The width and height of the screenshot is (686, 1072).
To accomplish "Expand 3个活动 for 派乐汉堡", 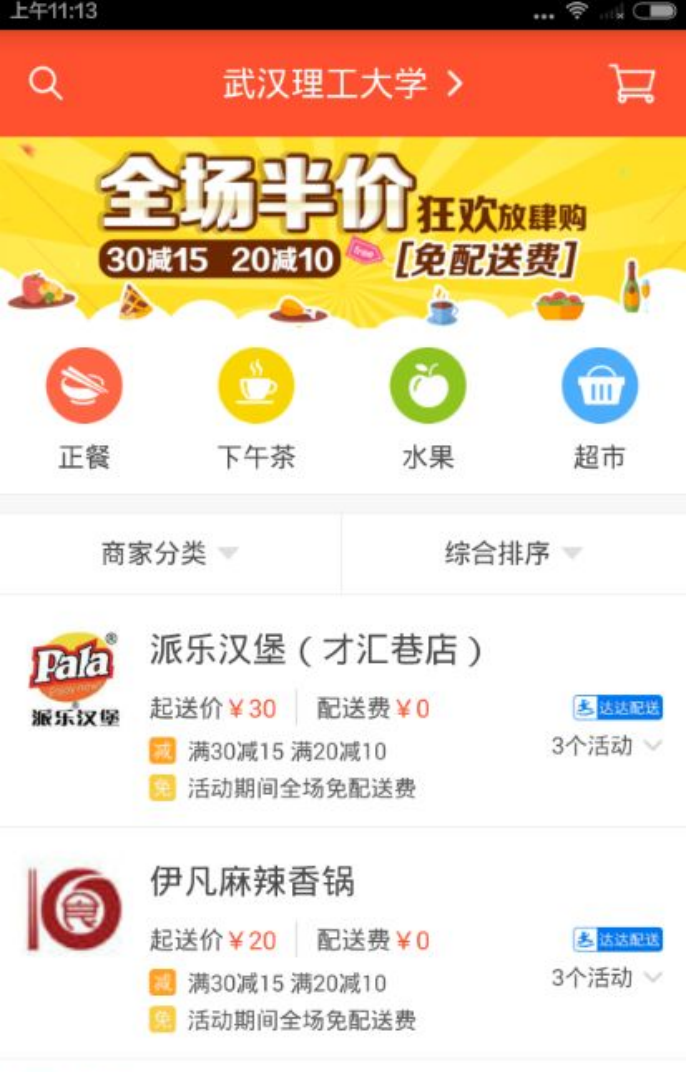I will pyautogui.click(x=606, y=746).
